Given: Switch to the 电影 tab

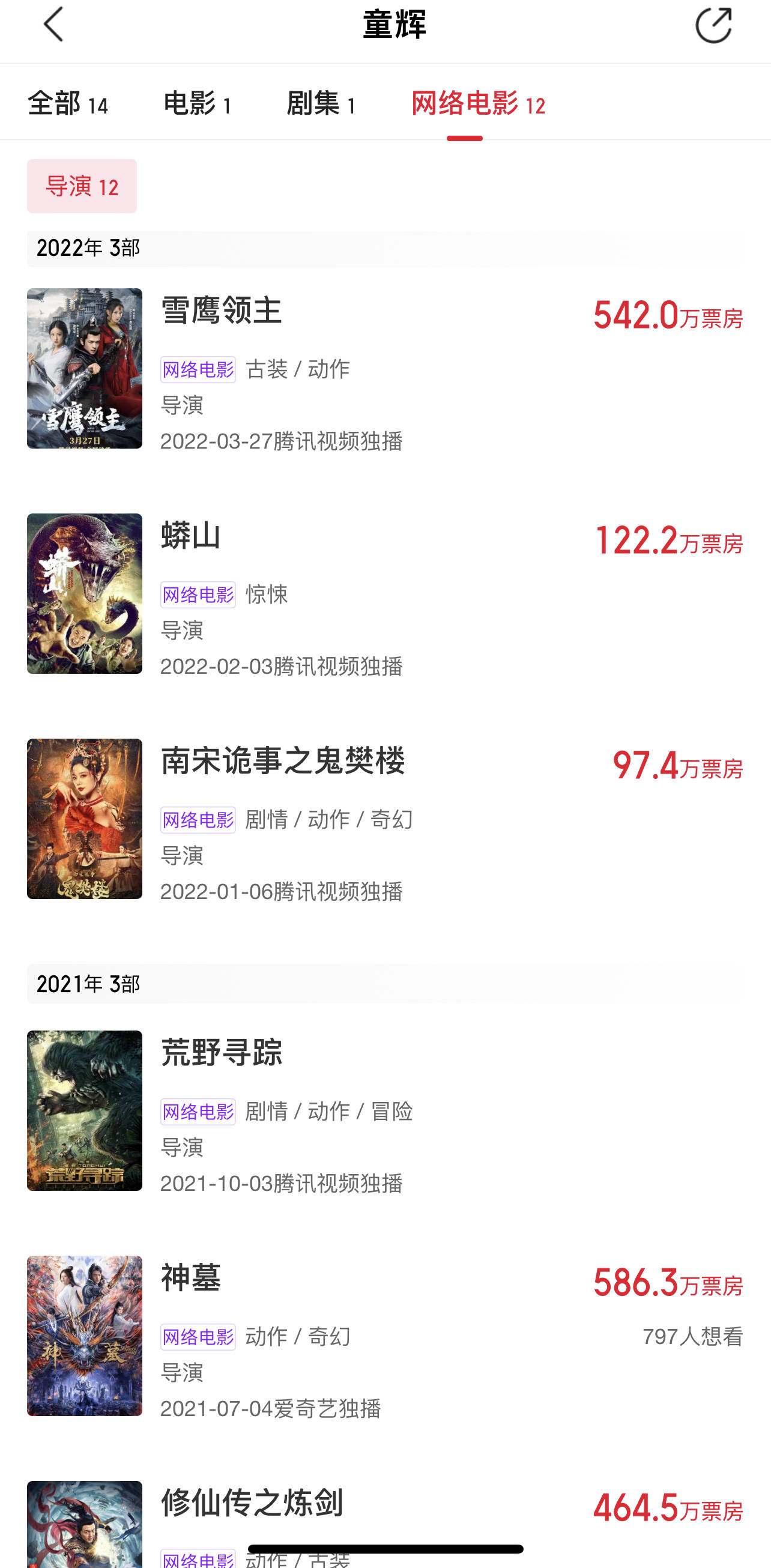Looking at the screenshot, I should tap(197, 103).
